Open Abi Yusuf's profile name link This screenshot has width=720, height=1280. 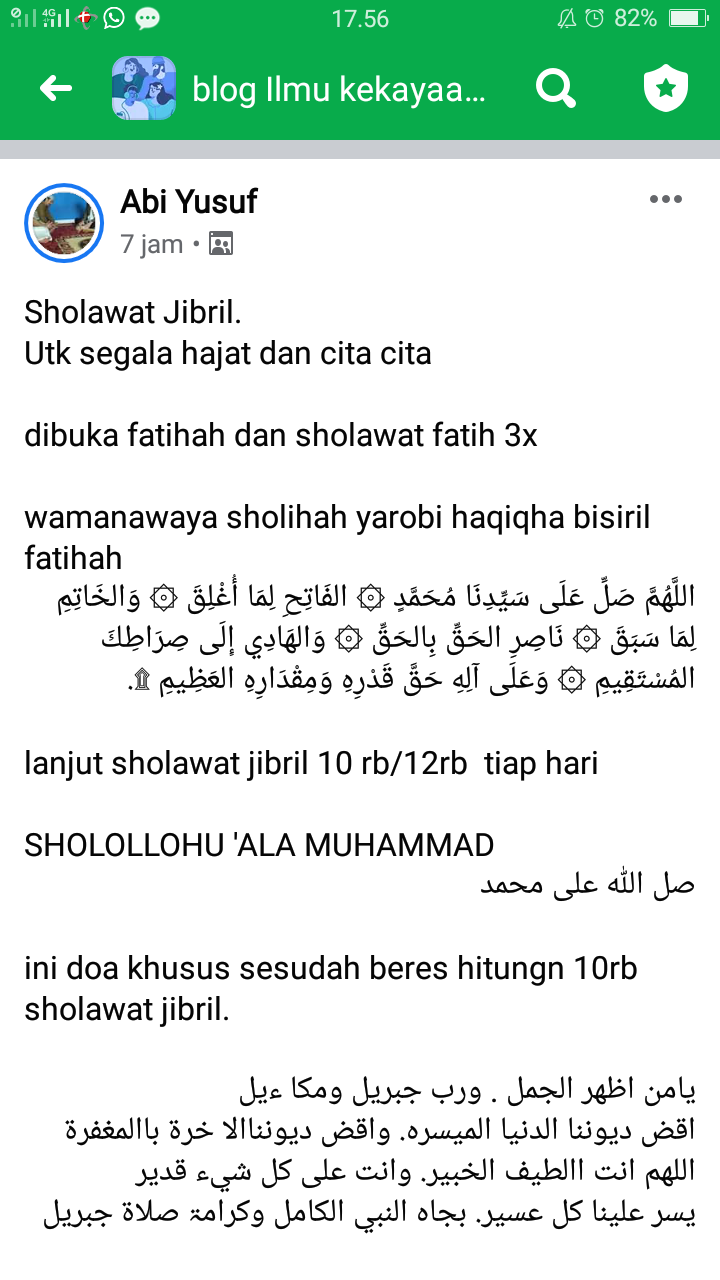pos(189,201)
